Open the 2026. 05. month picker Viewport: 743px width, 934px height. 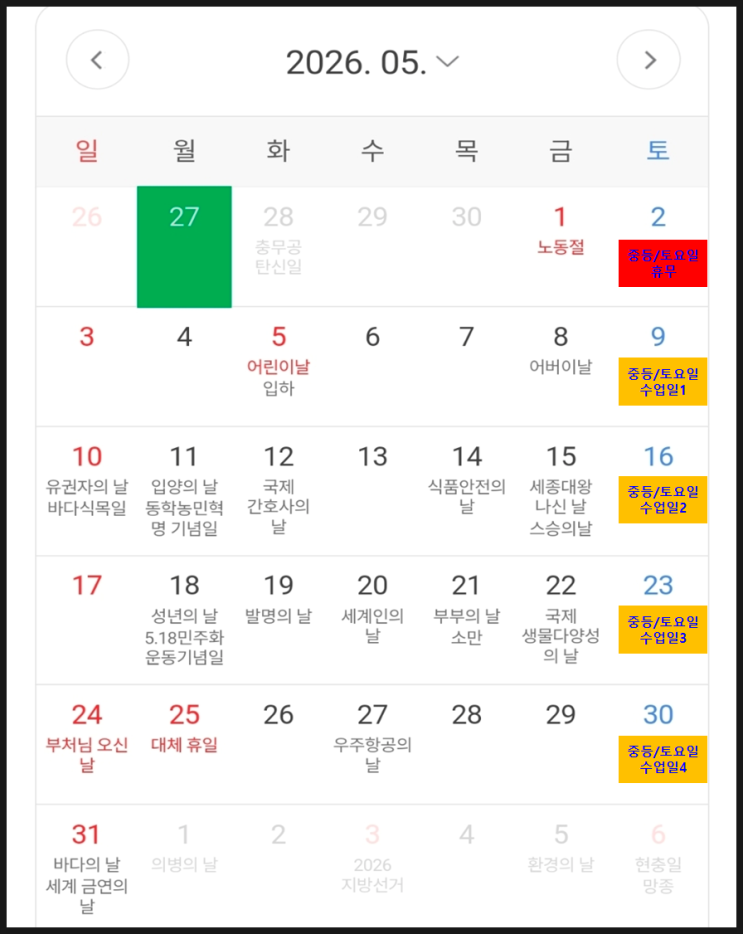pos(372,62)
